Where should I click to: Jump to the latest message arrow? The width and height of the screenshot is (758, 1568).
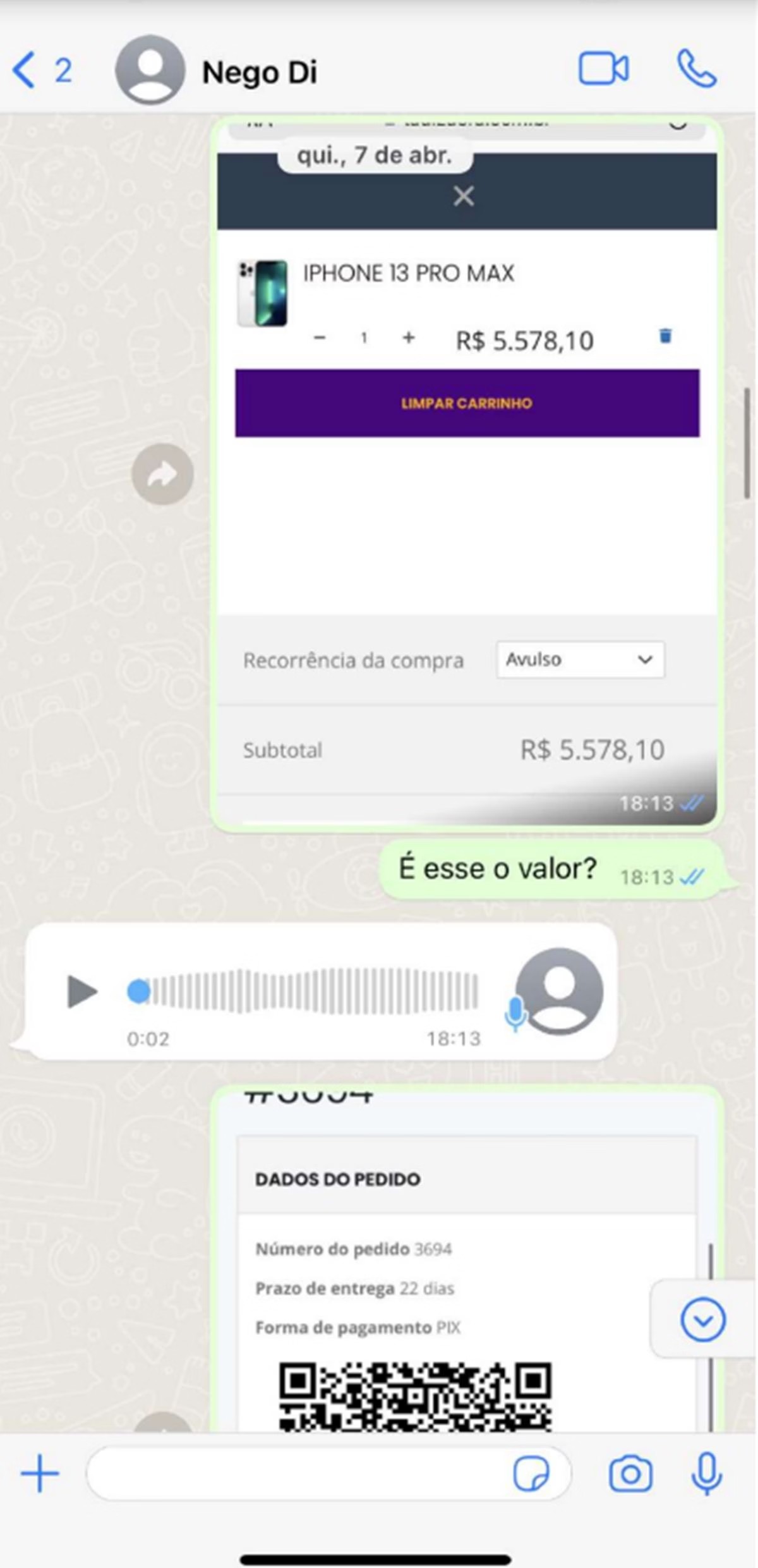point(702,1319)
